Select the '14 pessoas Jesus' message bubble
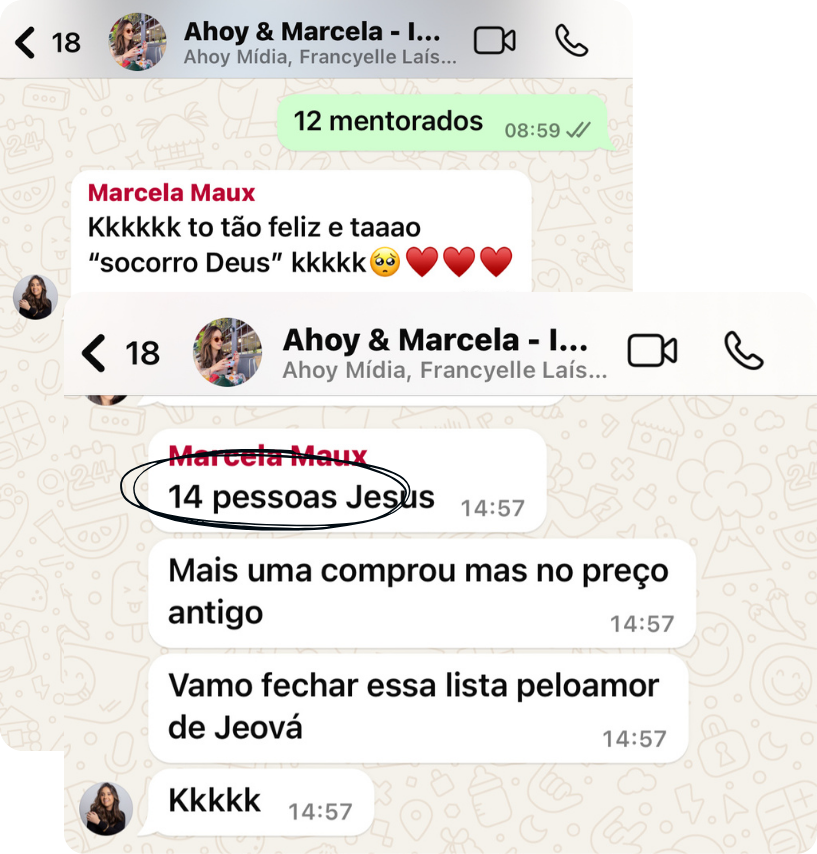The height and width of the screenshot is (854, 817). click(x=300, y=494)
